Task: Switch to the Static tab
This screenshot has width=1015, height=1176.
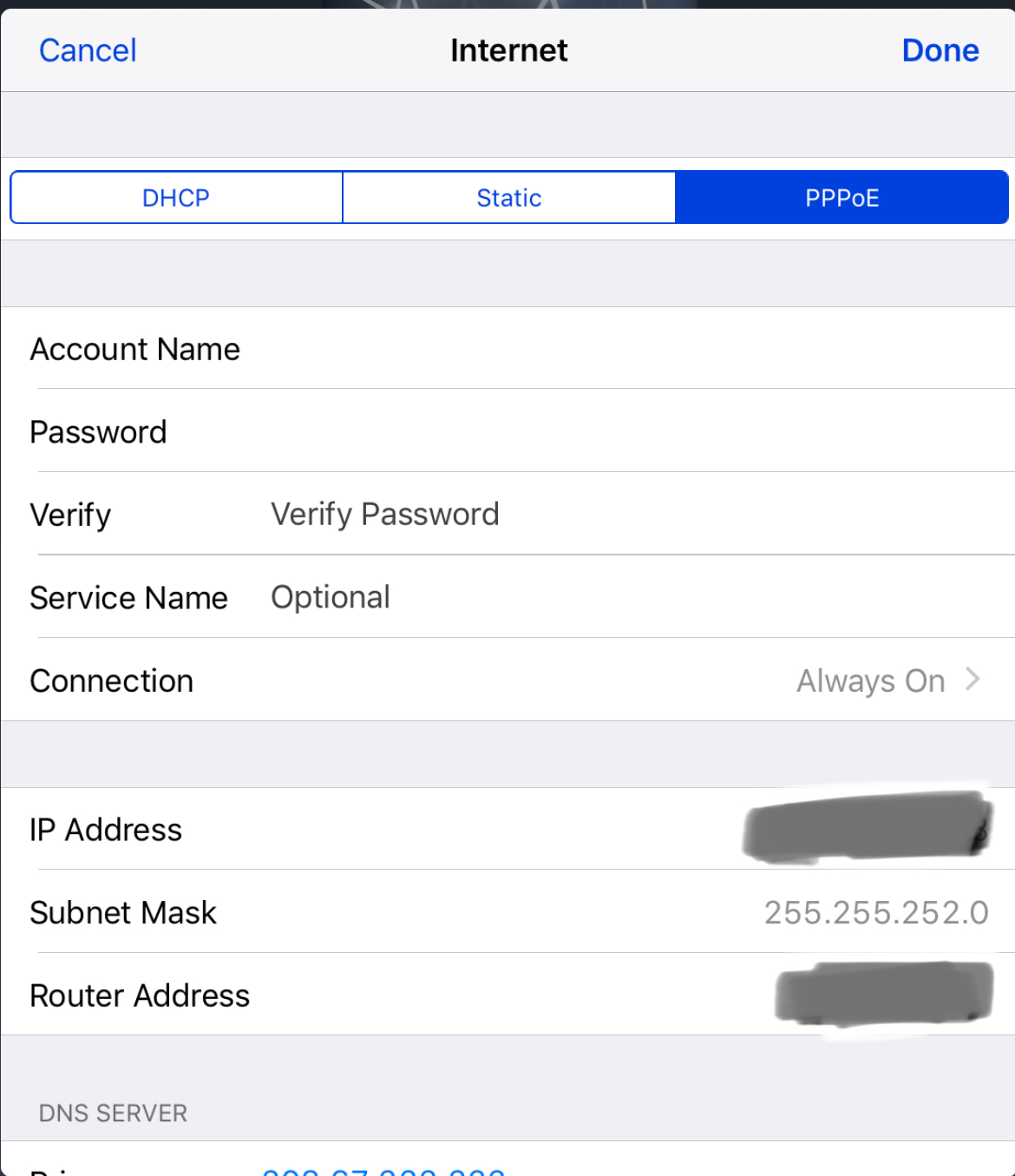Action: (508, 198)
